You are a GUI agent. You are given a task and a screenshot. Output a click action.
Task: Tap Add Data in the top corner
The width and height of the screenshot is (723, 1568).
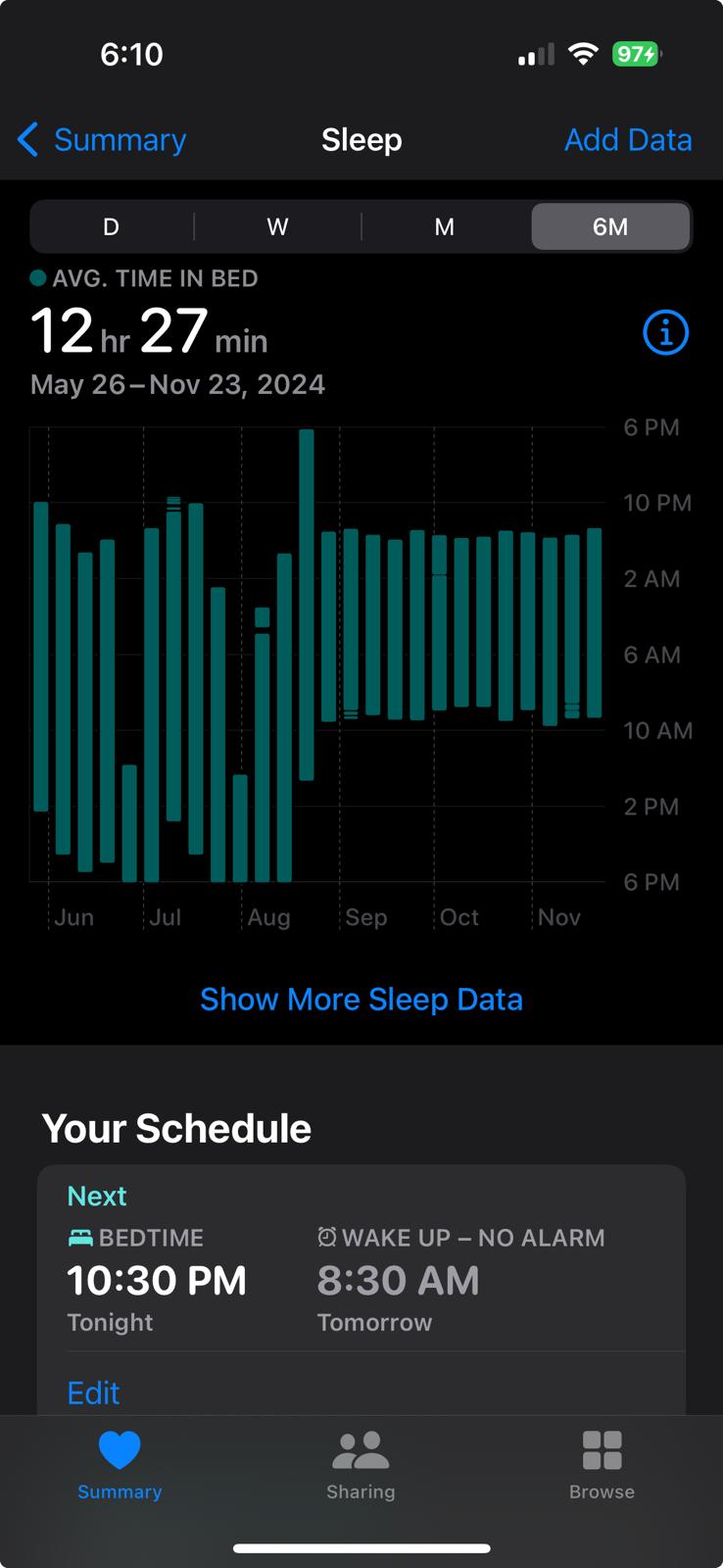coord(628,139)
